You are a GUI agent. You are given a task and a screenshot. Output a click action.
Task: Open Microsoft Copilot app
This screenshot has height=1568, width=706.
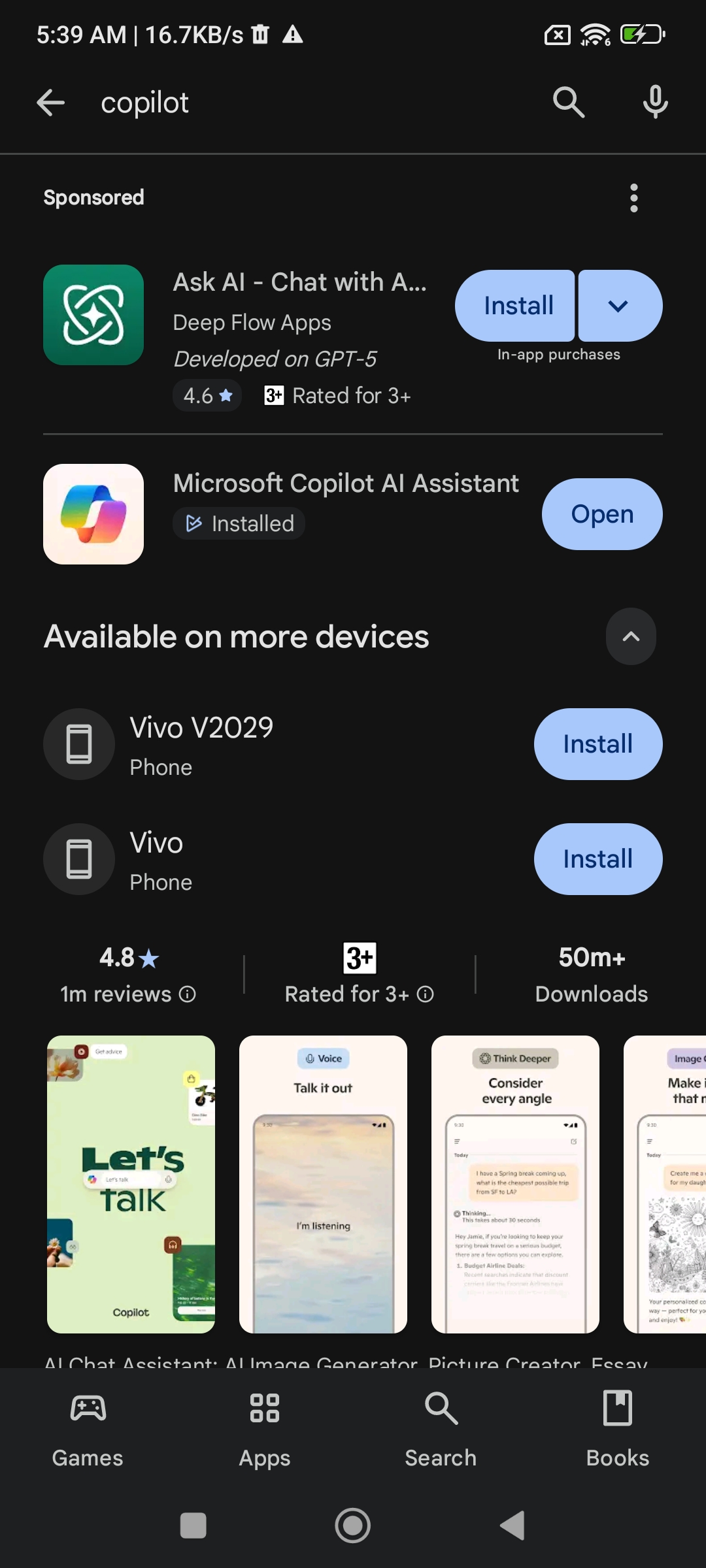(x=601, y=514)
